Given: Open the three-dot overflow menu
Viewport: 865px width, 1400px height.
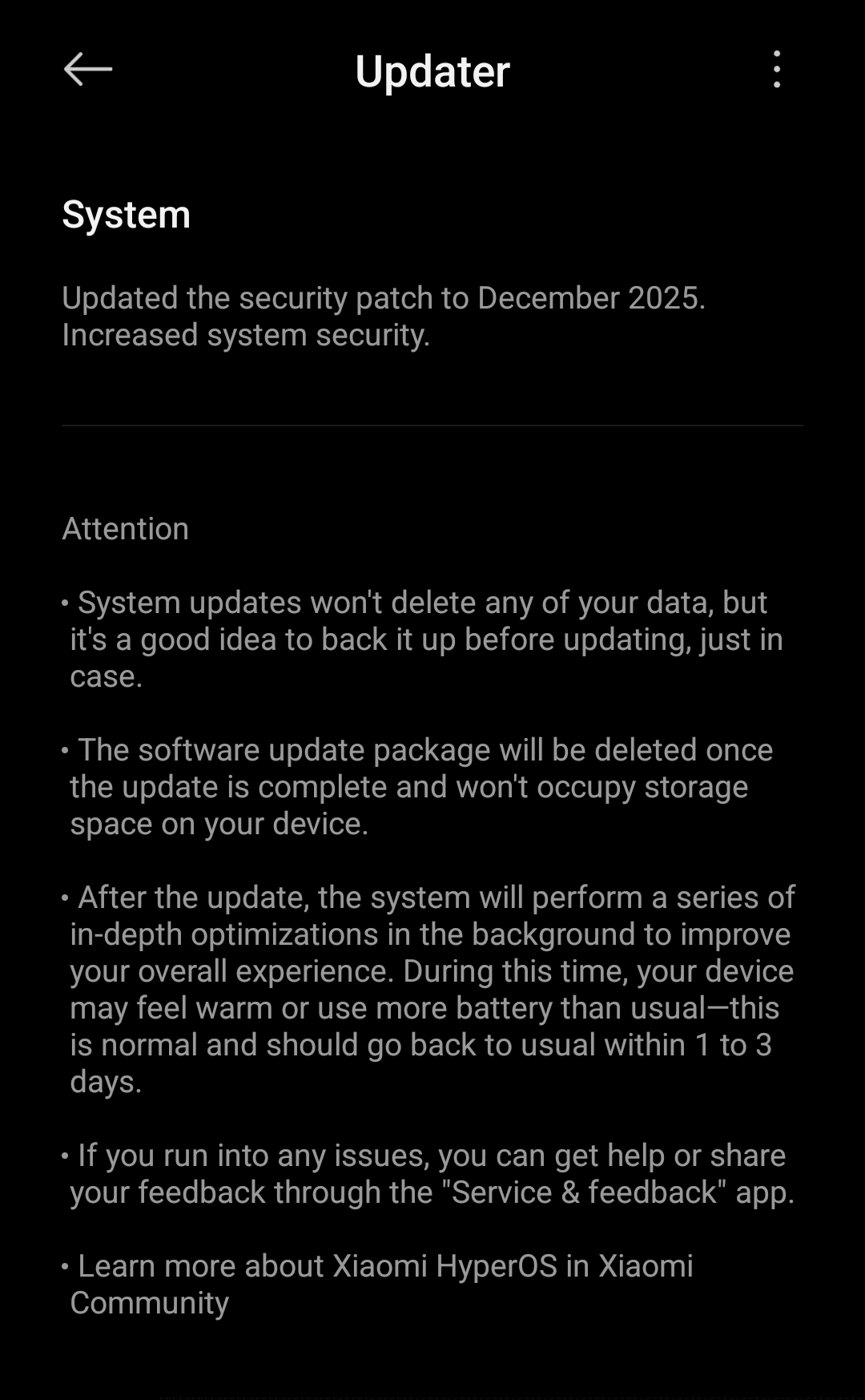Looking at the screenshot, I should tap(776, 70).
